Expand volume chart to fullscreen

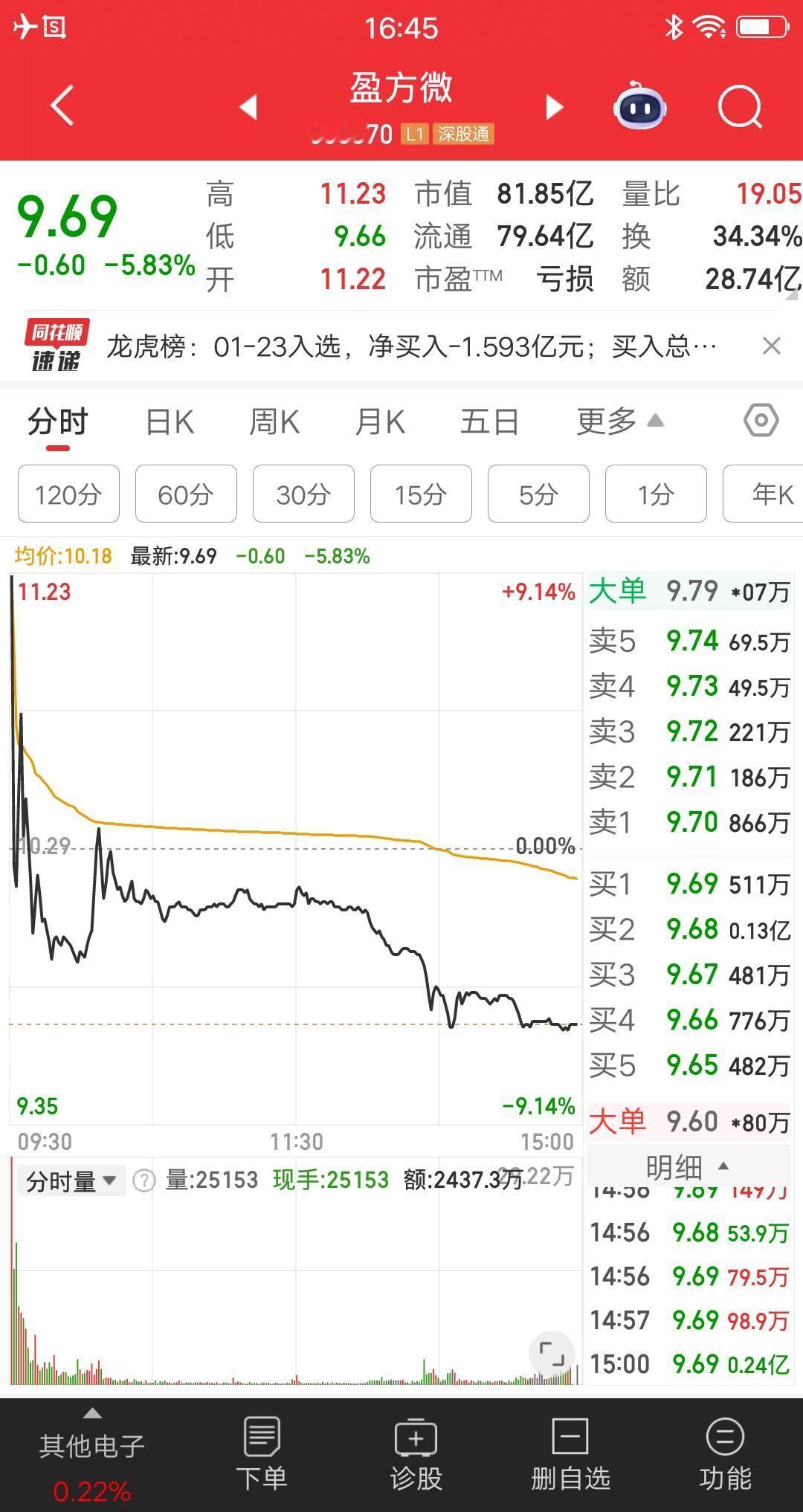[x=551, y=1354]
